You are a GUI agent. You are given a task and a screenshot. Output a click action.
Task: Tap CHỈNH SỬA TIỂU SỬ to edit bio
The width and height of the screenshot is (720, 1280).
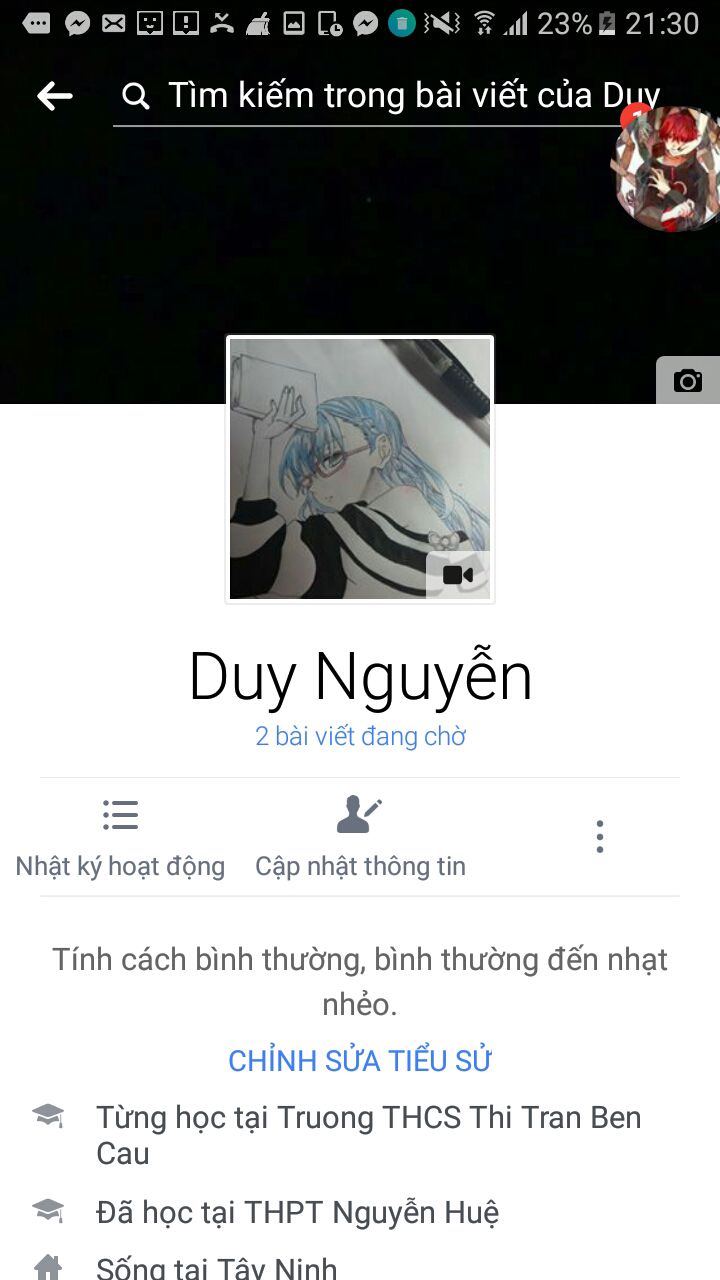pyautogui.click(x=360, y=1061)
